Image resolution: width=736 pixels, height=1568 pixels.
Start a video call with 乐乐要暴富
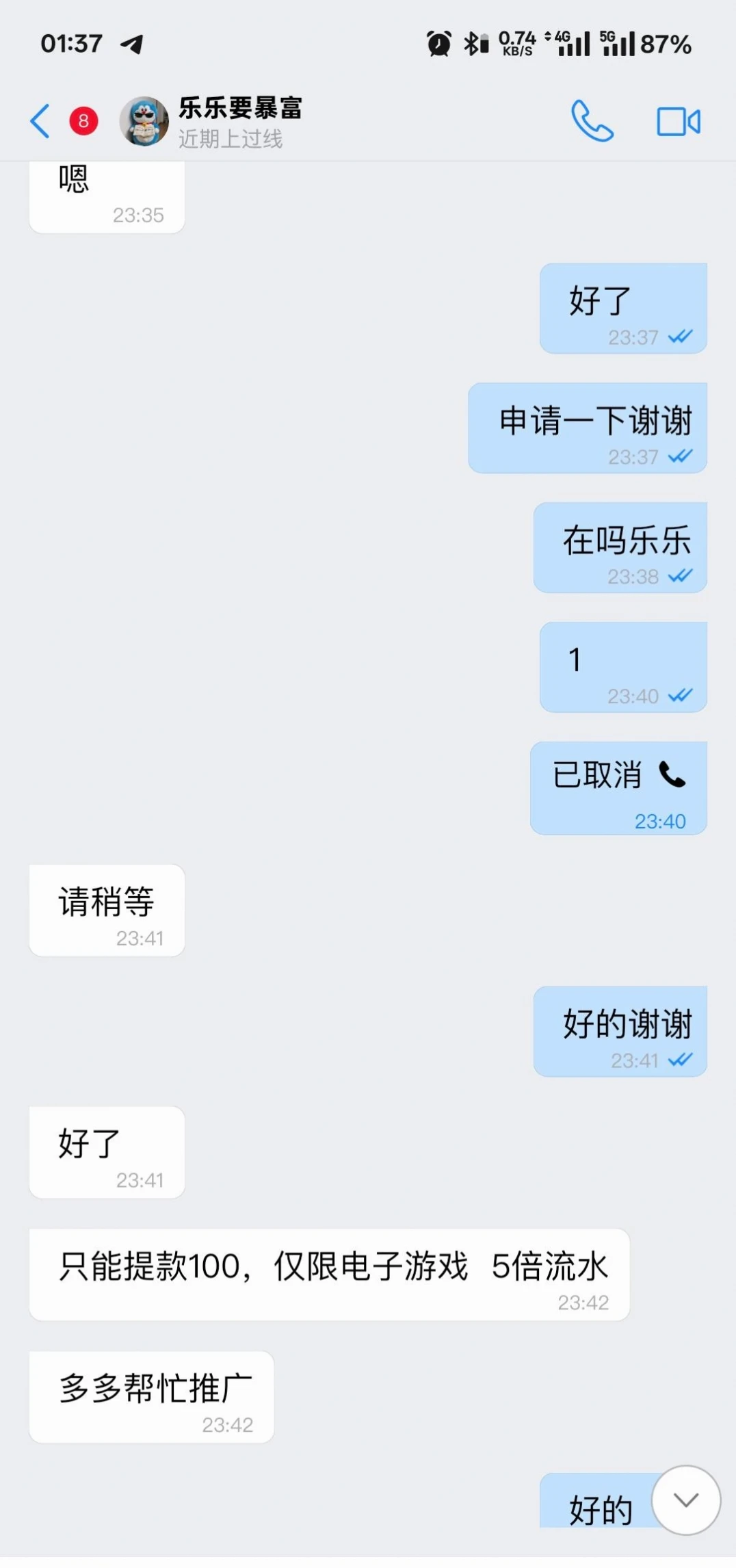coord(678,122)
